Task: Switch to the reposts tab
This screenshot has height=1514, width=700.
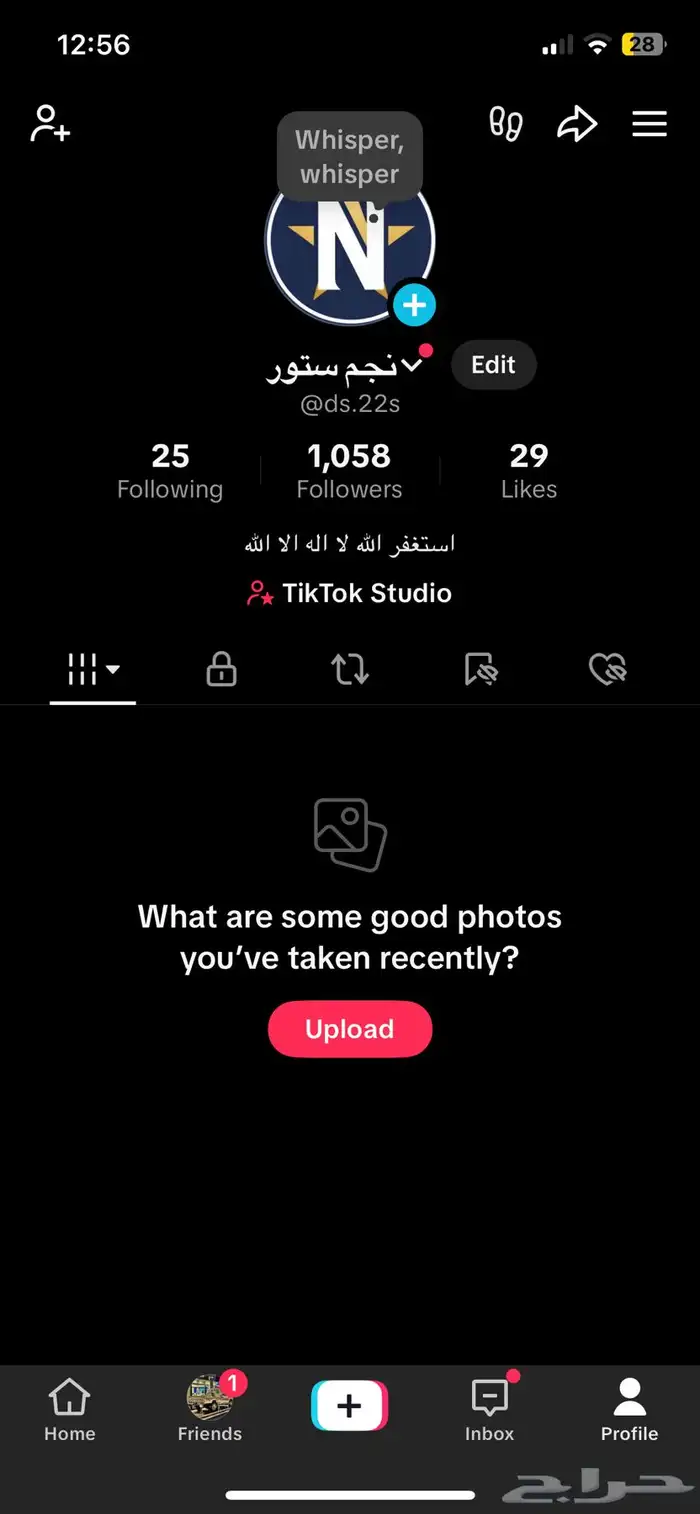Action: (x=350, y=670)
